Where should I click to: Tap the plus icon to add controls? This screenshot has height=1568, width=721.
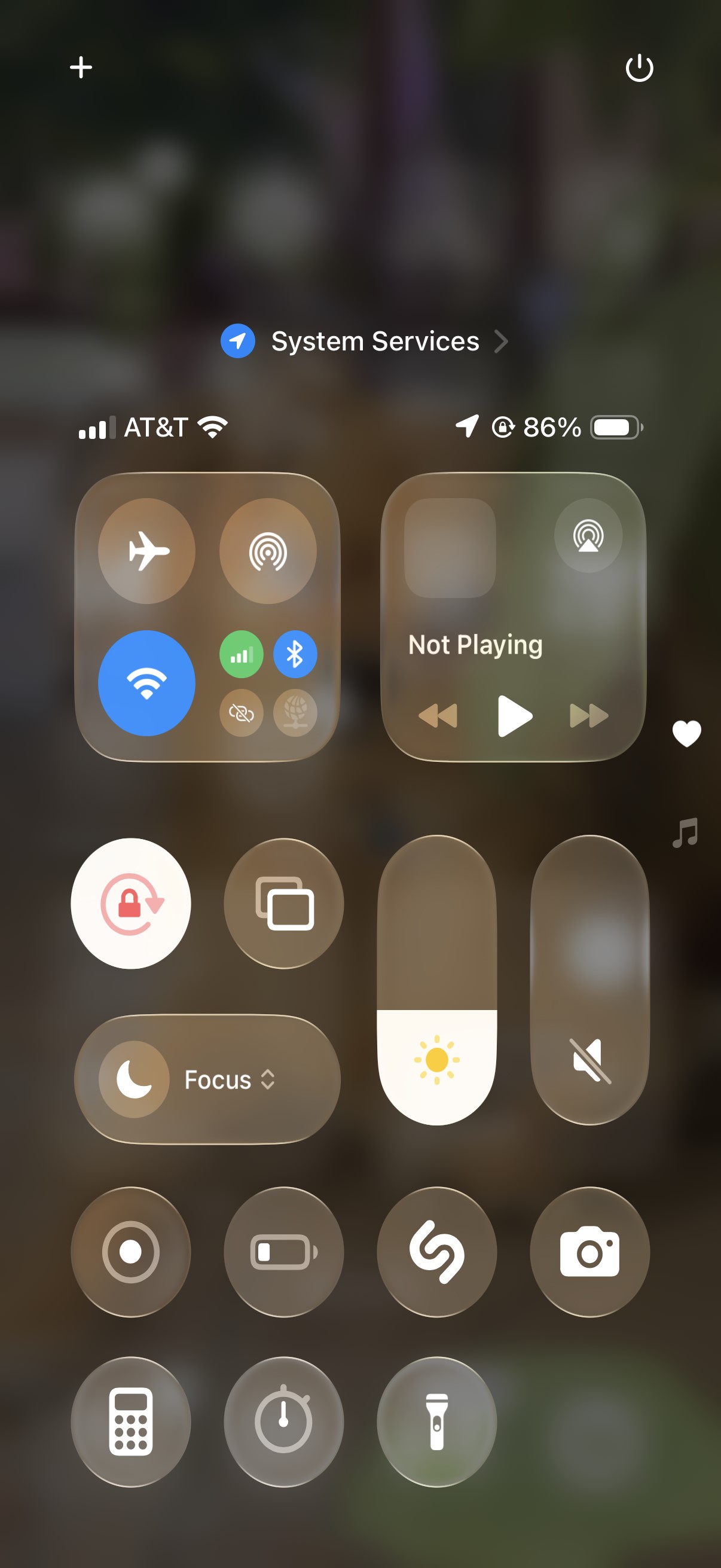coord(81,67)
